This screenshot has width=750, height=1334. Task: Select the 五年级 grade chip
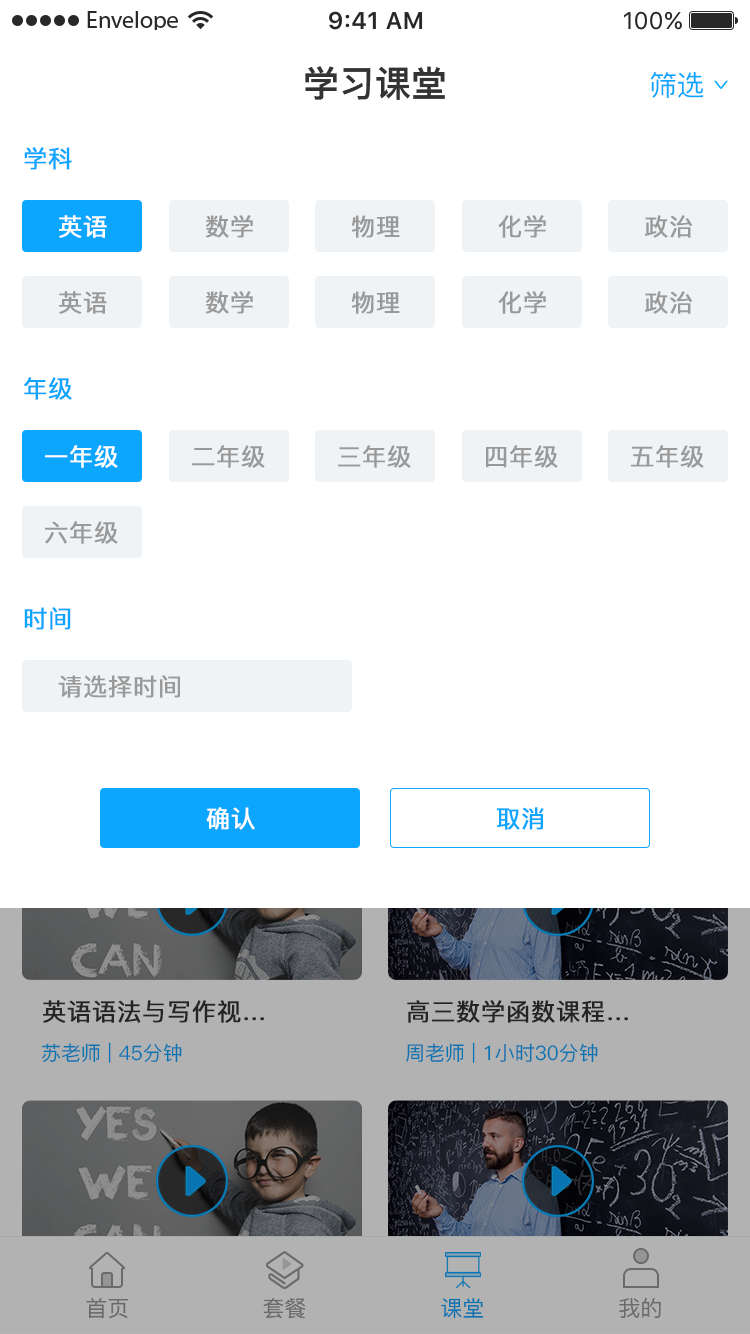(667, 456)
